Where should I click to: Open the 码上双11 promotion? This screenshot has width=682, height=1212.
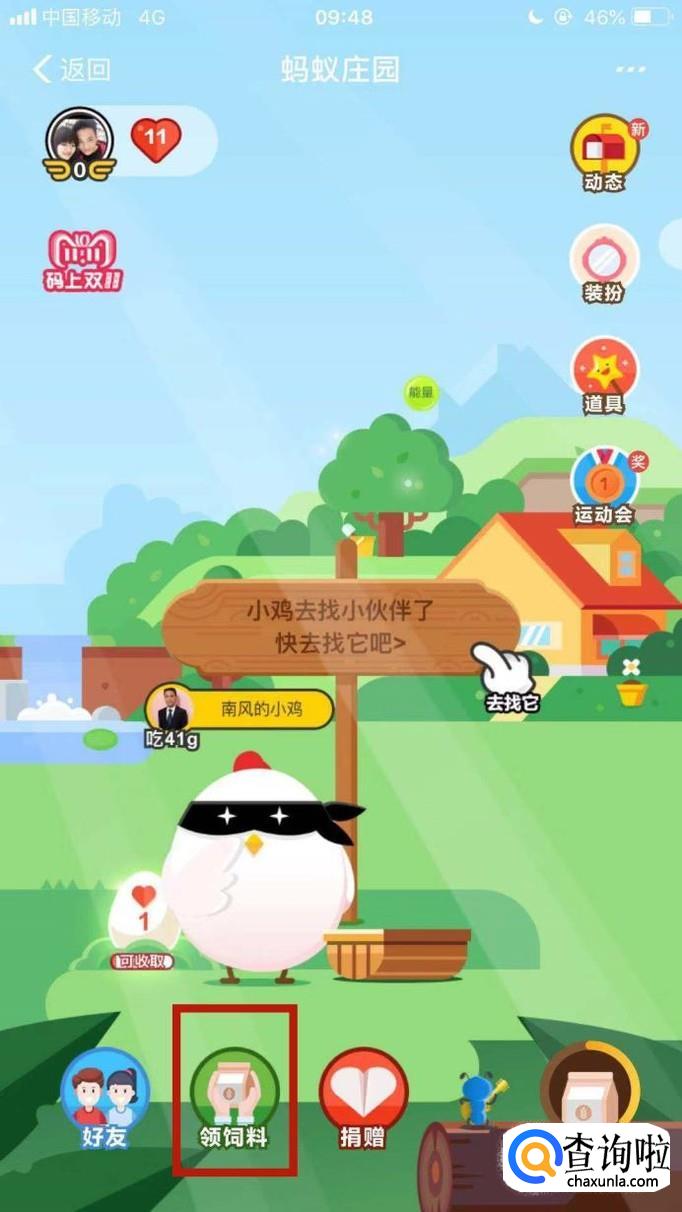[83, 261]
